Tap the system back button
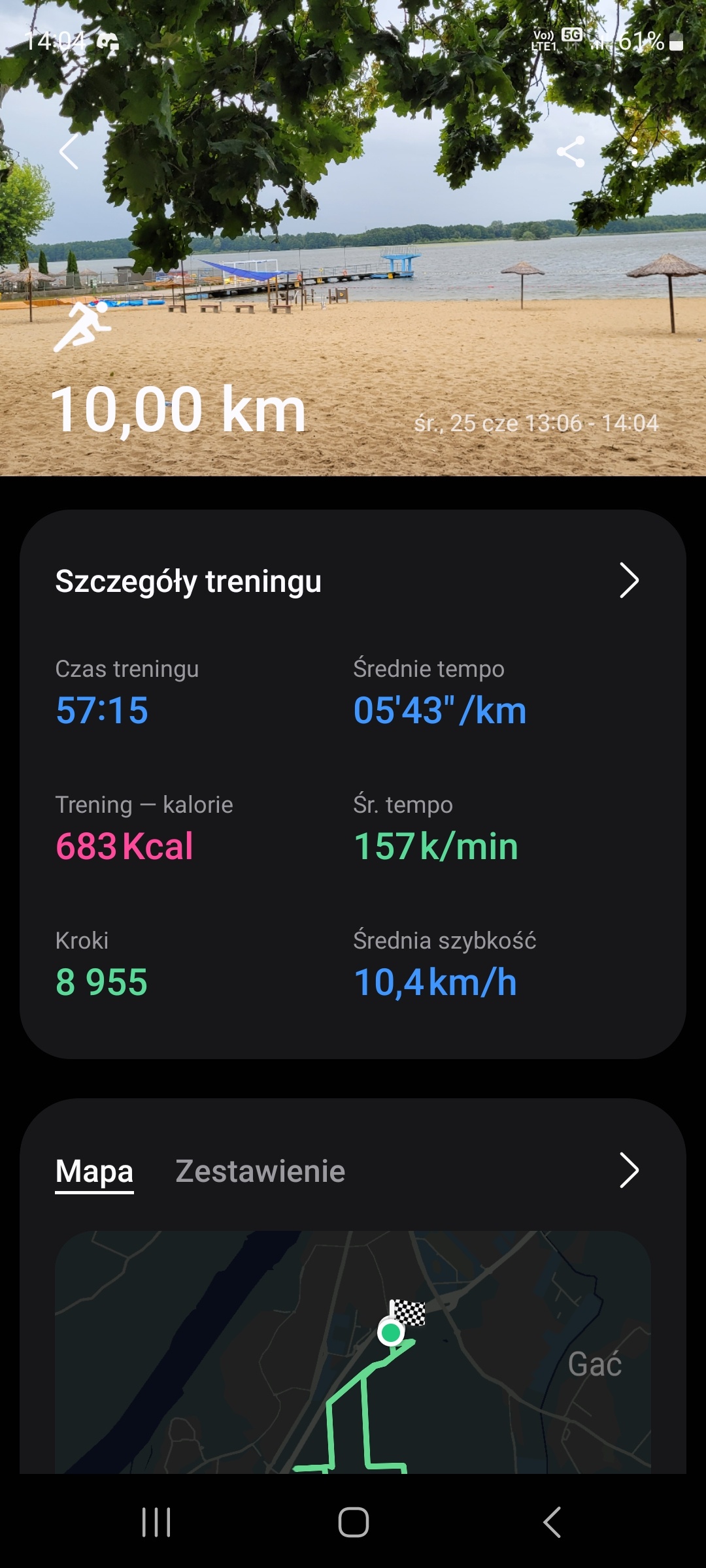The height and width of the screenshot is (1568, 706). pos(552,1522)
